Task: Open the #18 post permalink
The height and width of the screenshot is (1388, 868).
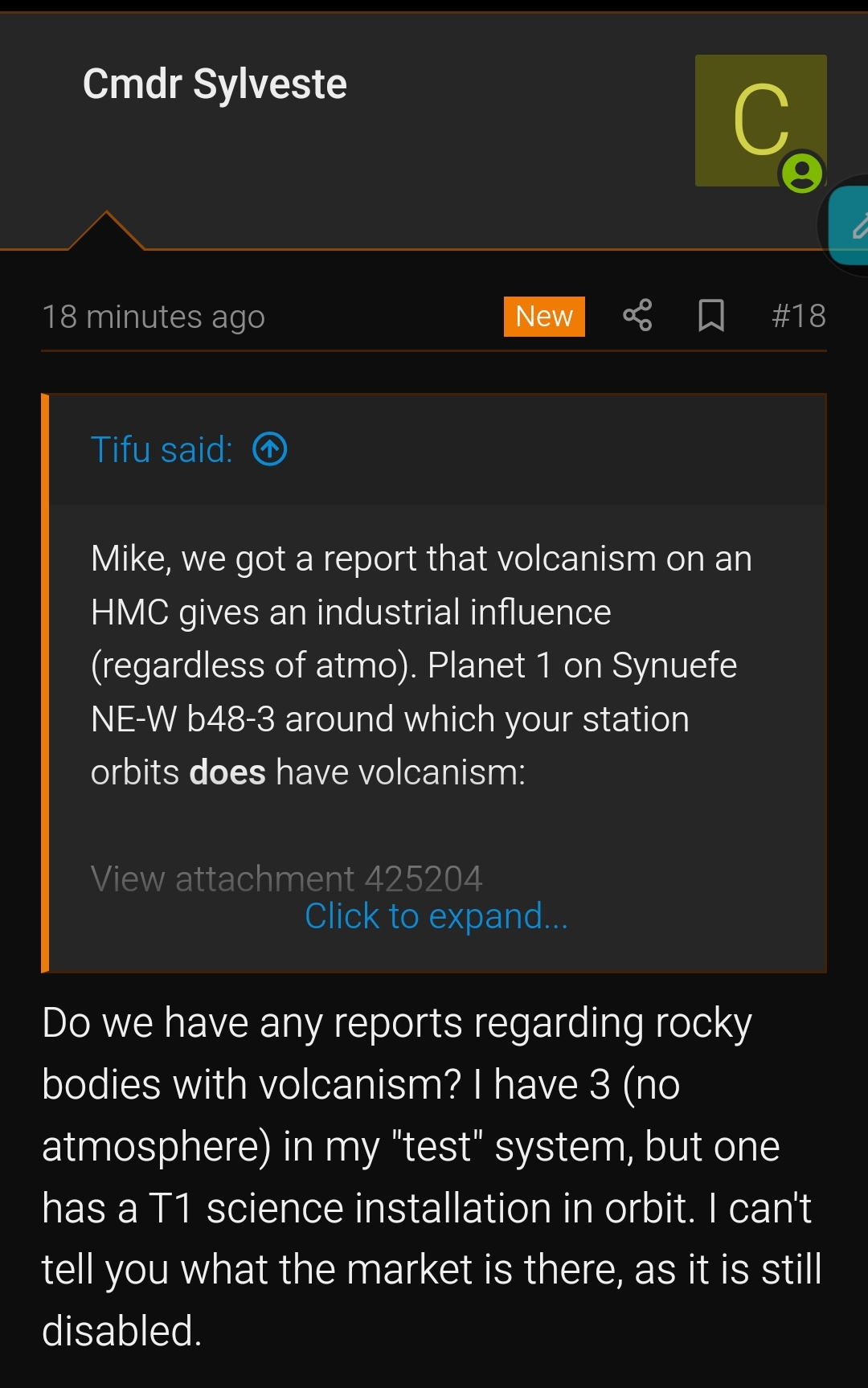Action: tap(798, 315)
